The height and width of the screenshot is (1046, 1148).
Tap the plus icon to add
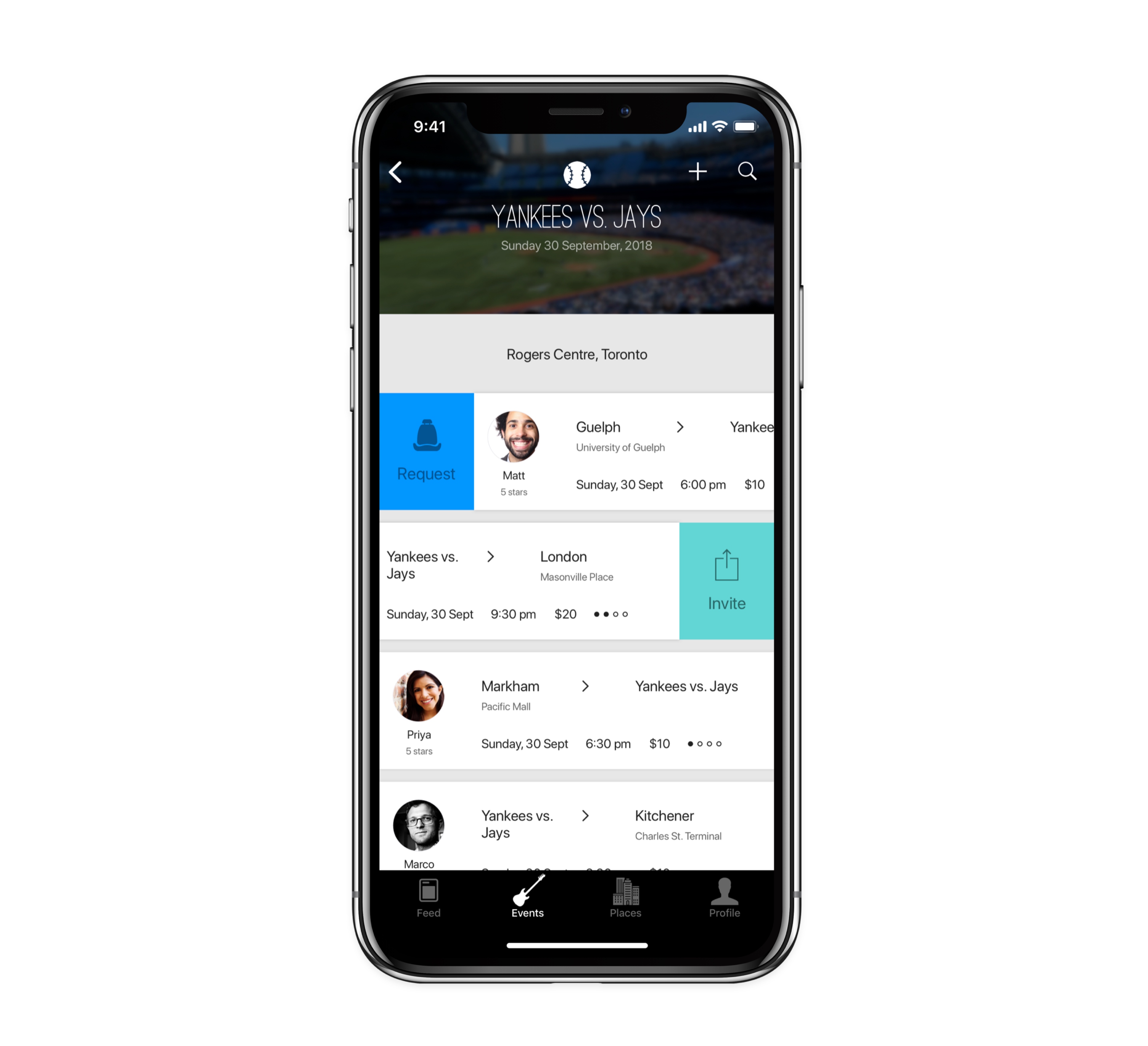[x=697, y=171]
